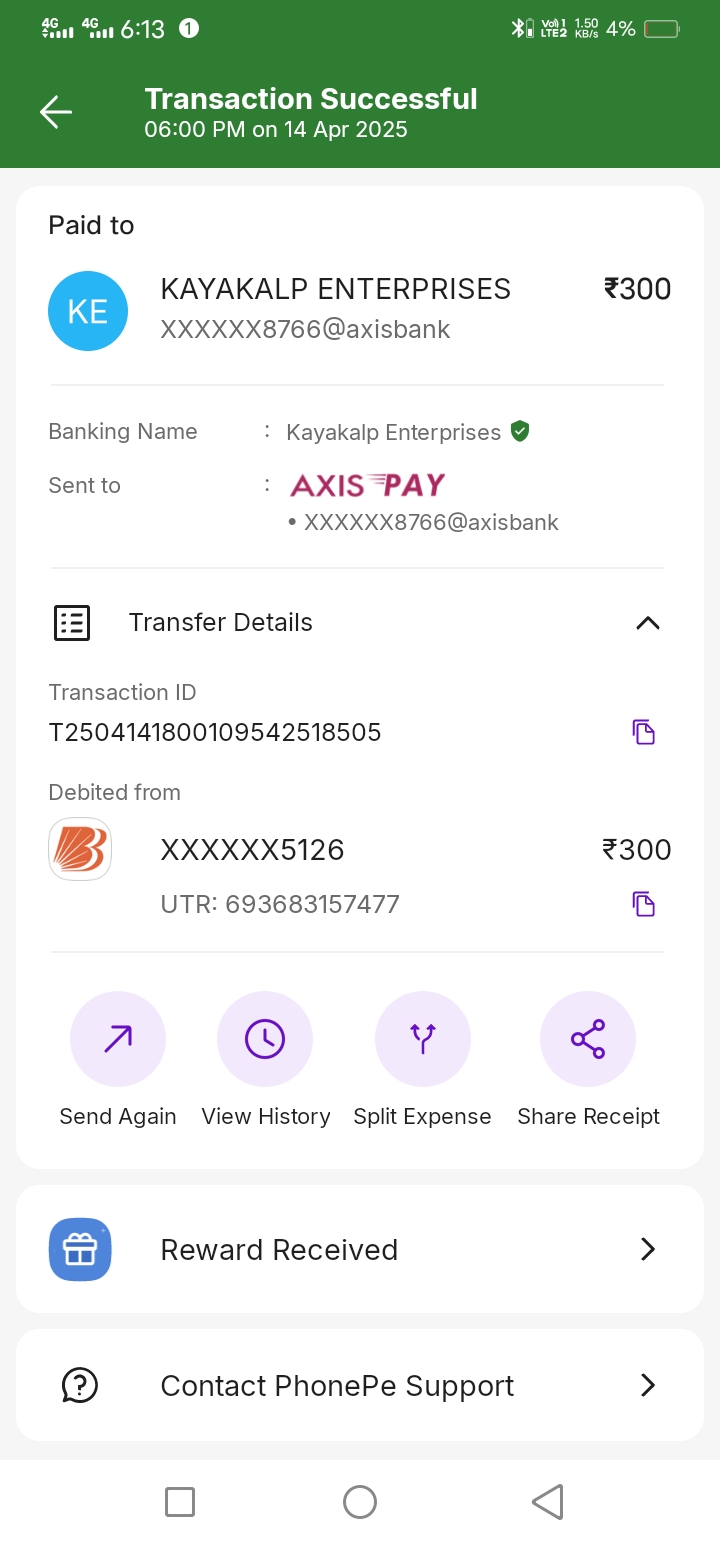Select Split Expense
Screen dimensions: 720x1544
(422, 1040)
